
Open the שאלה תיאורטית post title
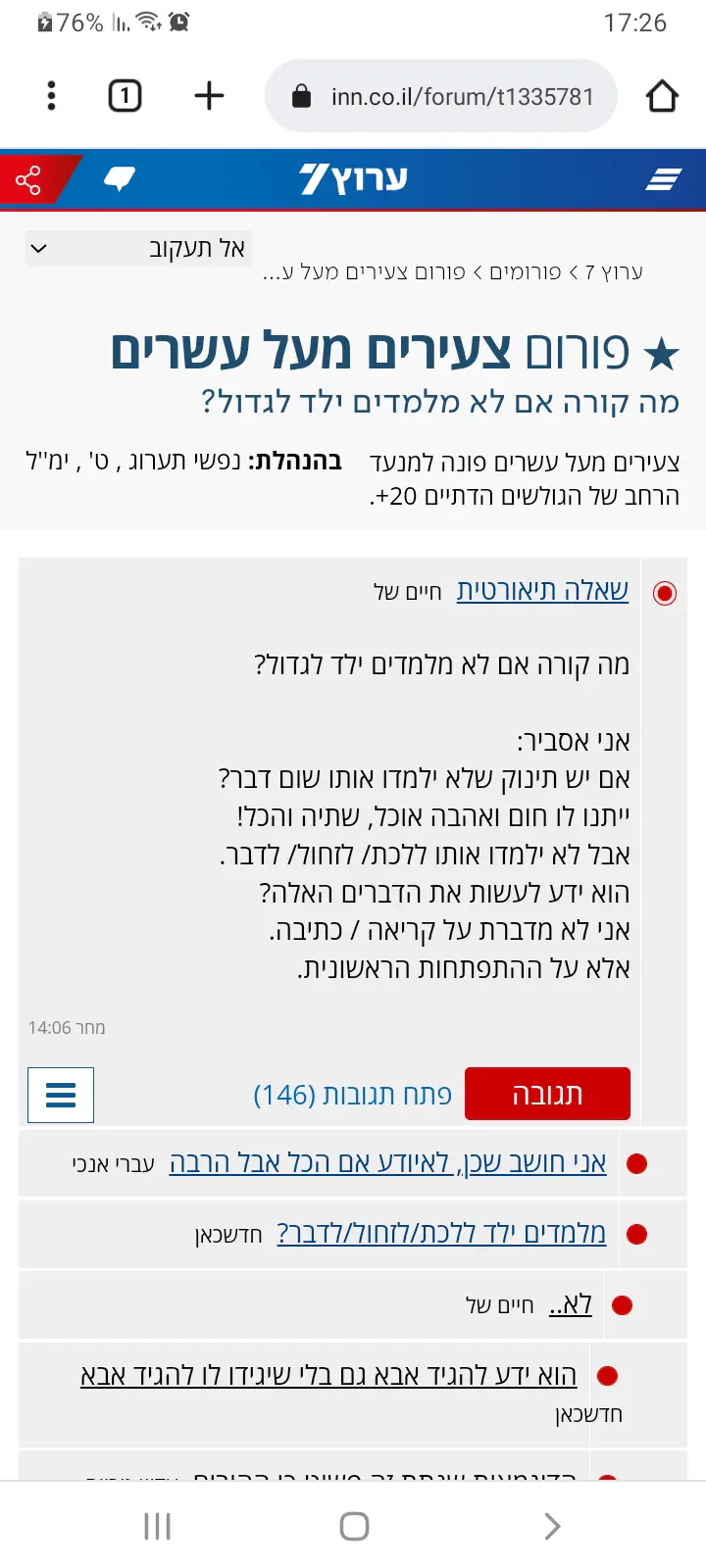pos(542,590)
